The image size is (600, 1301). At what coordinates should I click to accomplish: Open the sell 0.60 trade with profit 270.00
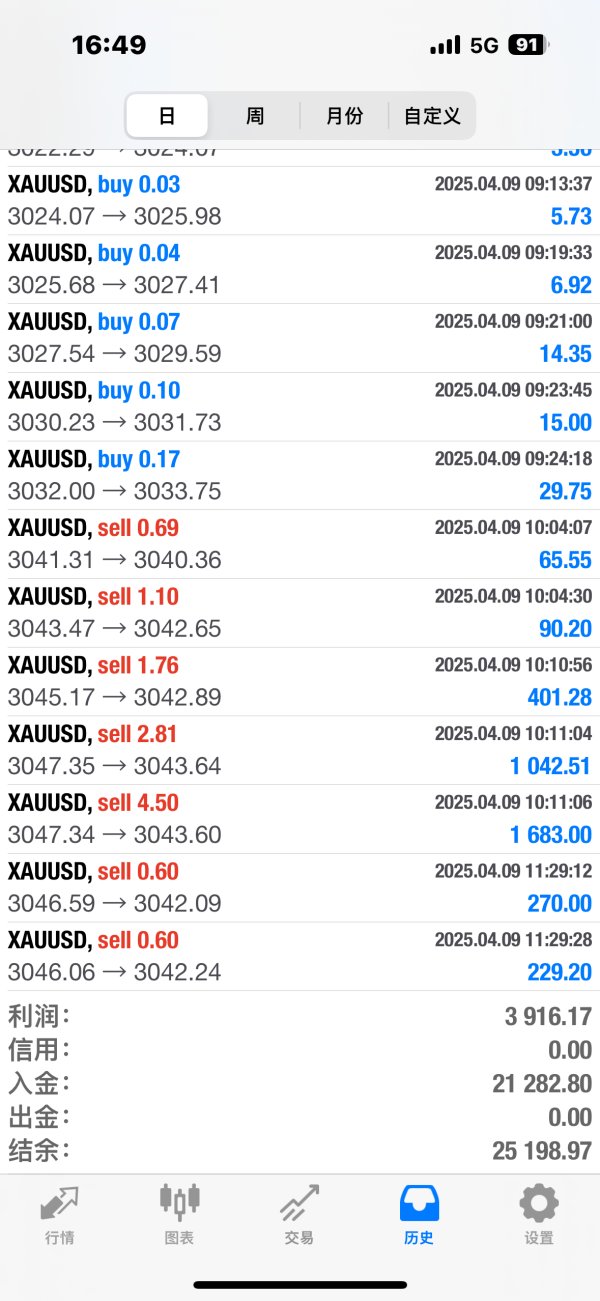point(300,888)
